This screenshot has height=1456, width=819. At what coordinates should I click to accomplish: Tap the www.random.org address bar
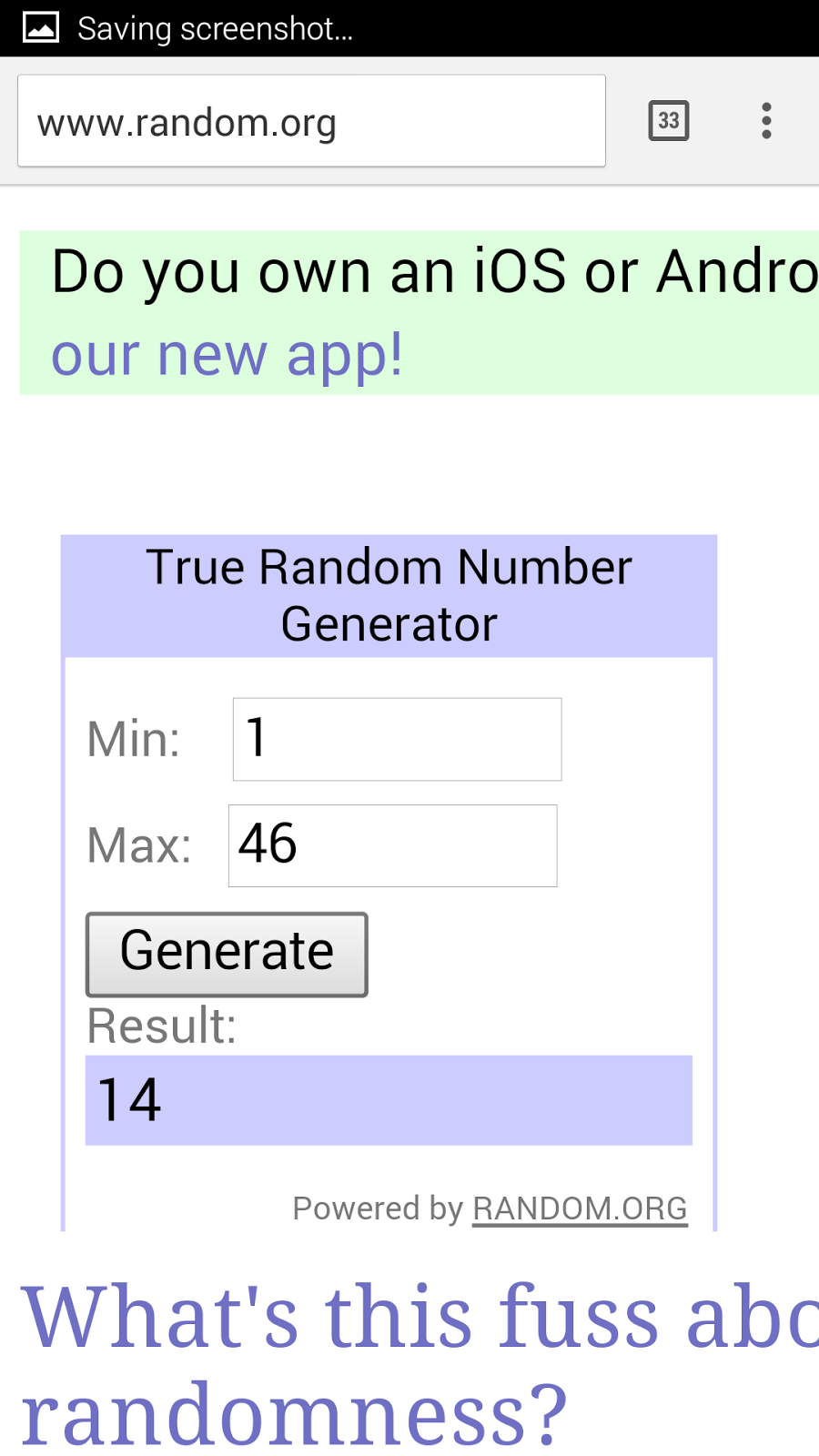click(311, 121)
